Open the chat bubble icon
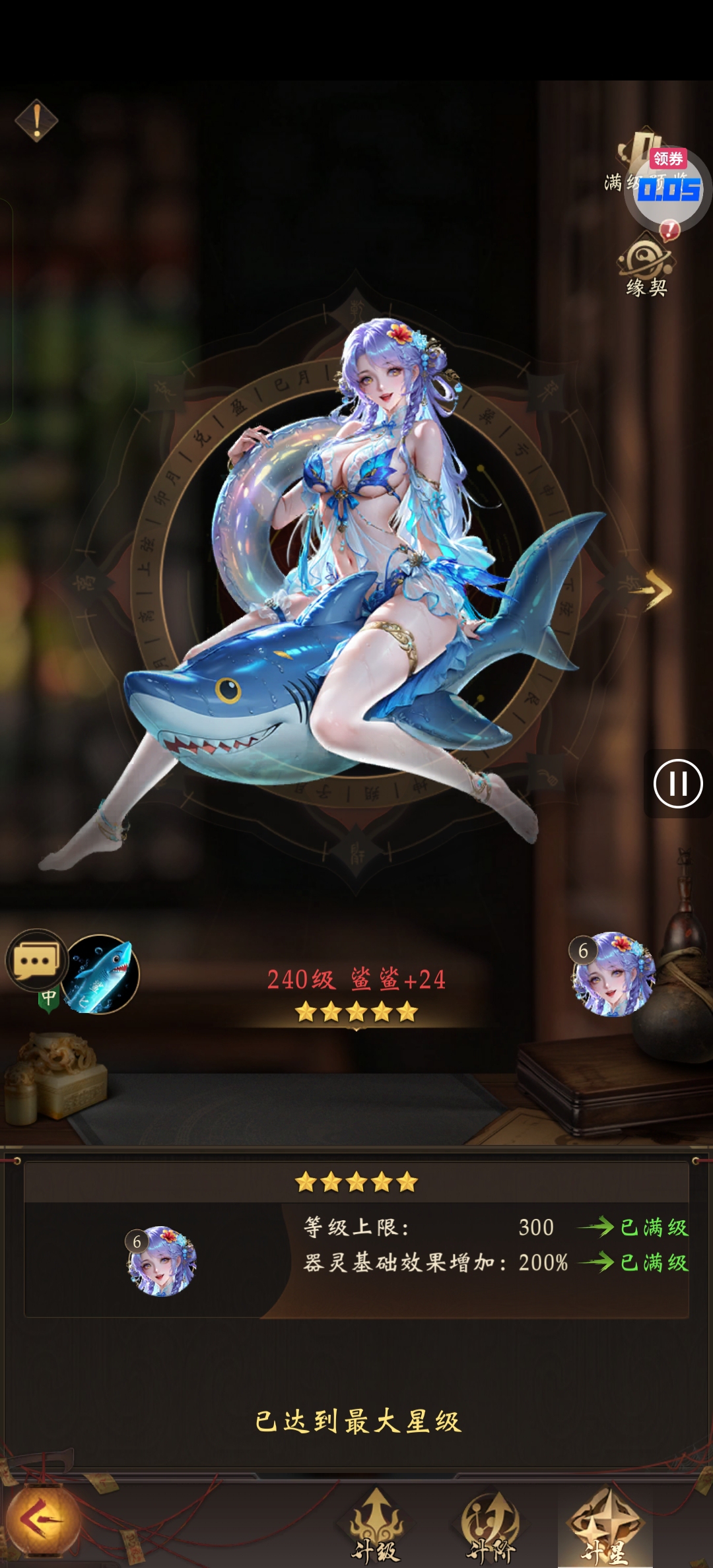The image size is (713, 1568). [x=36, y=962]
